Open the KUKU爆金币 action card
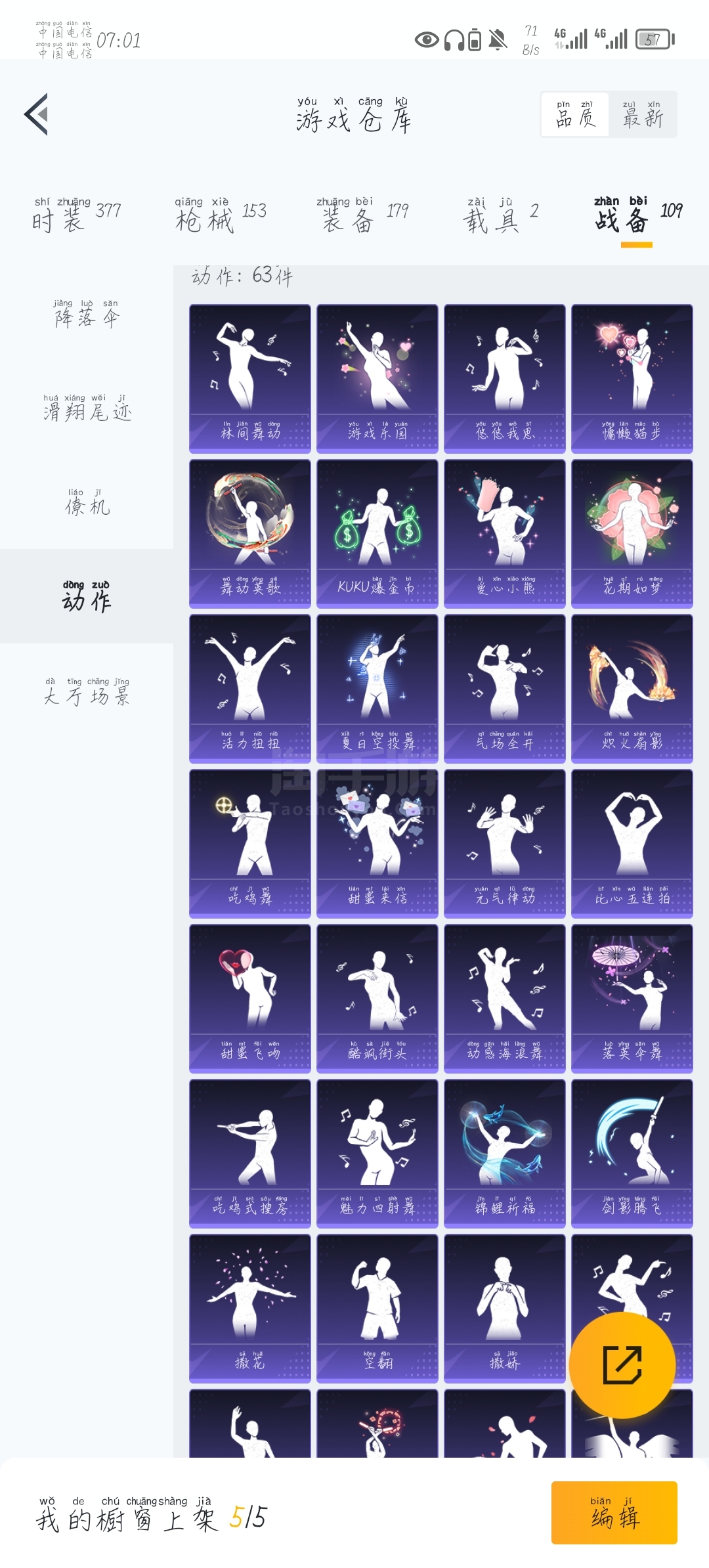This screenshot has width=709, height=1568. (377, 533)
